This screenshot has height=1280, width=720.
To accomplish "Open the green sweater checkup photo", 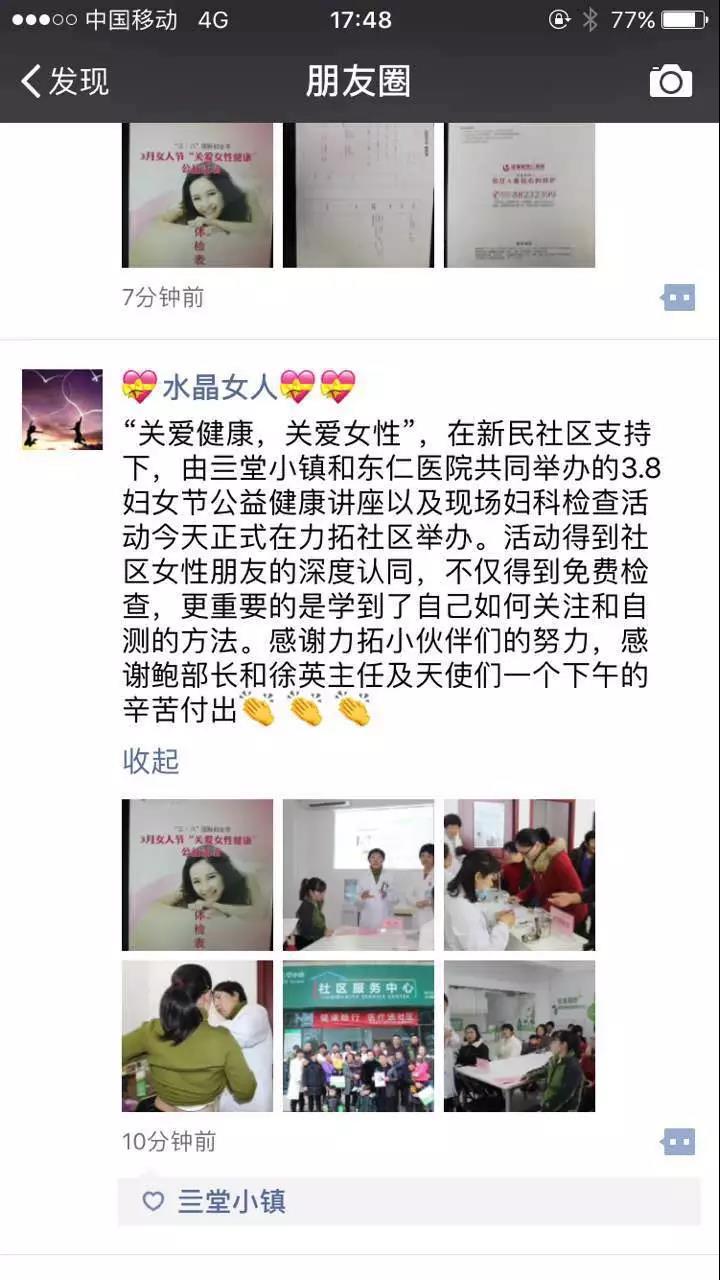I will 197,1036.
